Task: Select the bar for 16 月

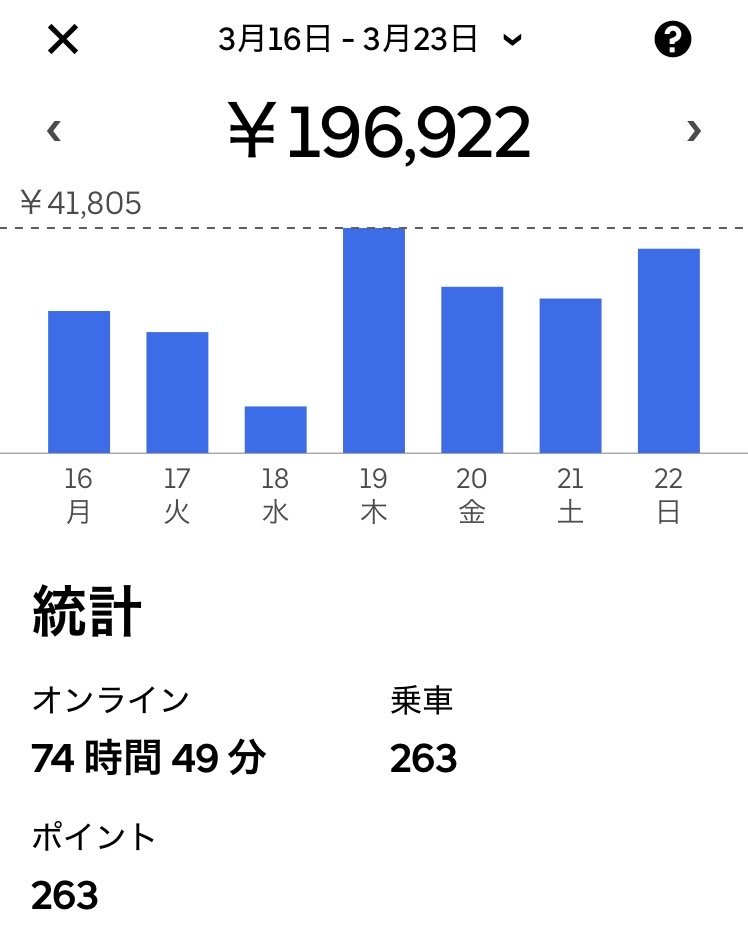Action: click(79, 382)
